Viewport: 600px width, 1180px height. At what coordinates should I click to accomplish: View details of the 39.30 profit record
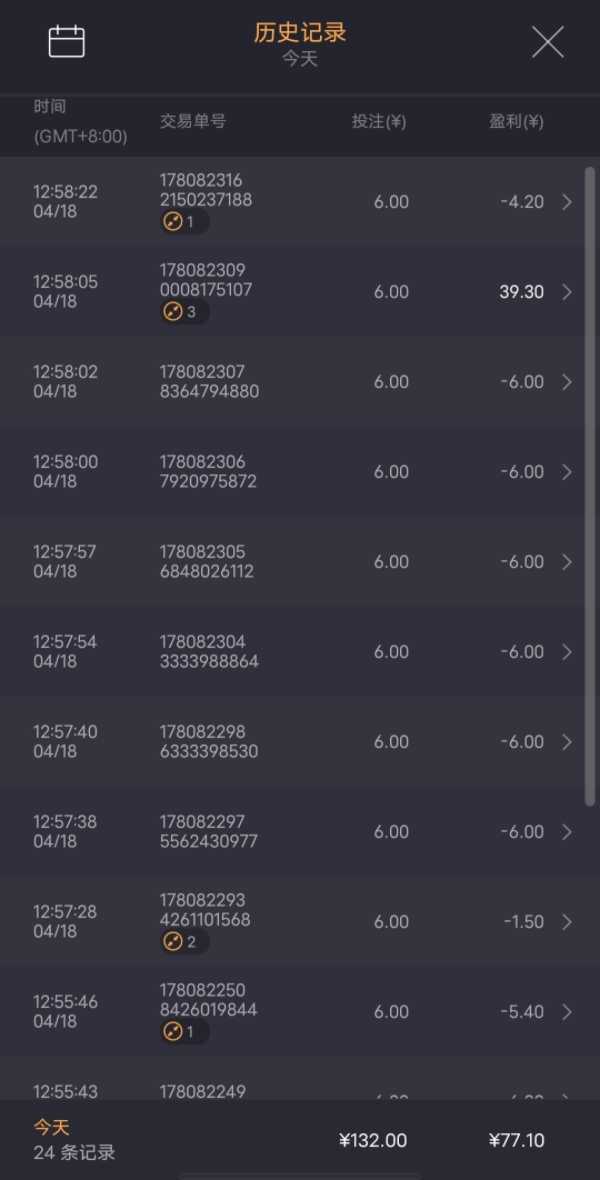300,292
